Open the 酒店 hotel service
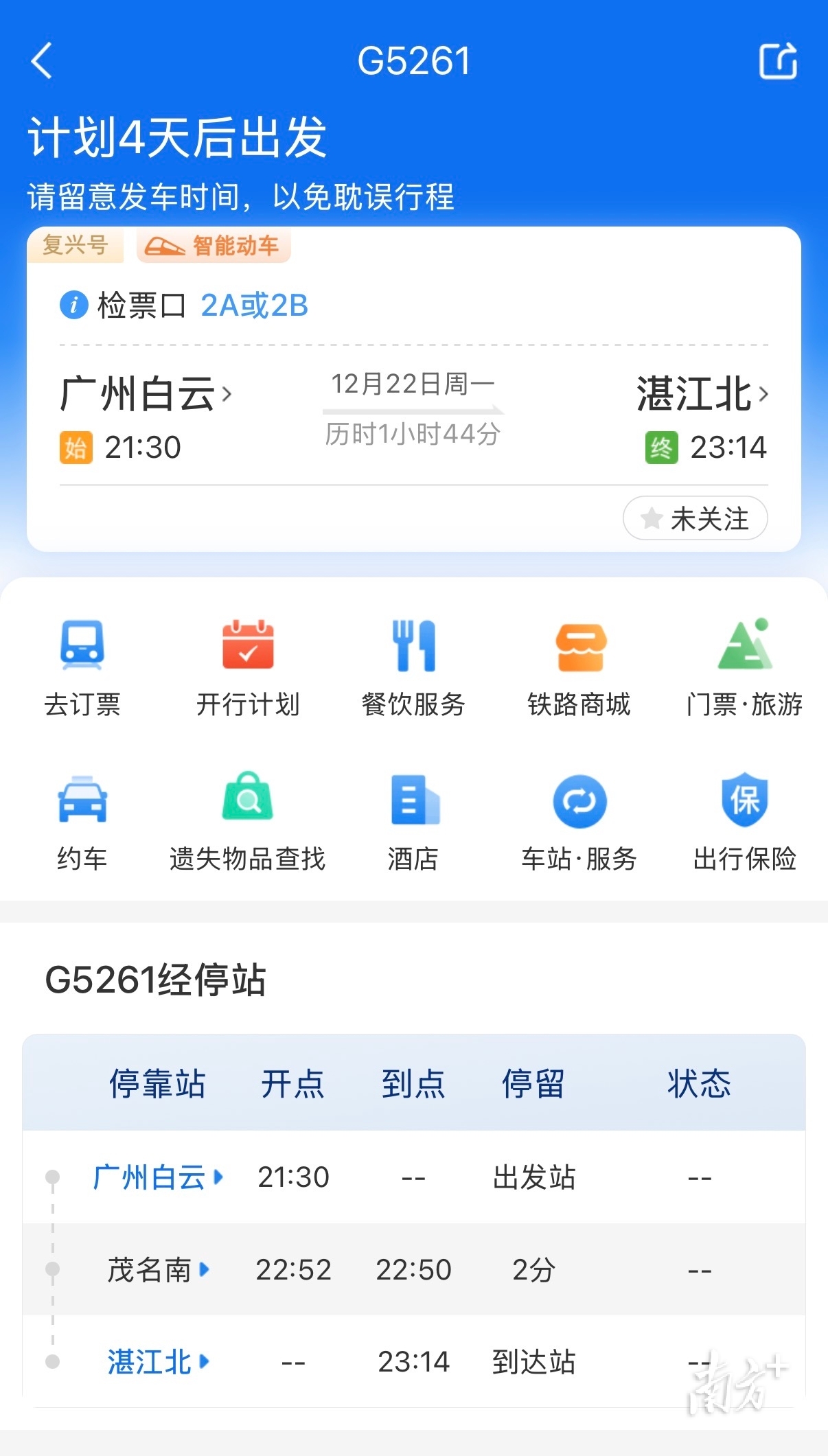The height and width of the screenshot is (1456, 828). pyautogui.click(x=413, y=822)
